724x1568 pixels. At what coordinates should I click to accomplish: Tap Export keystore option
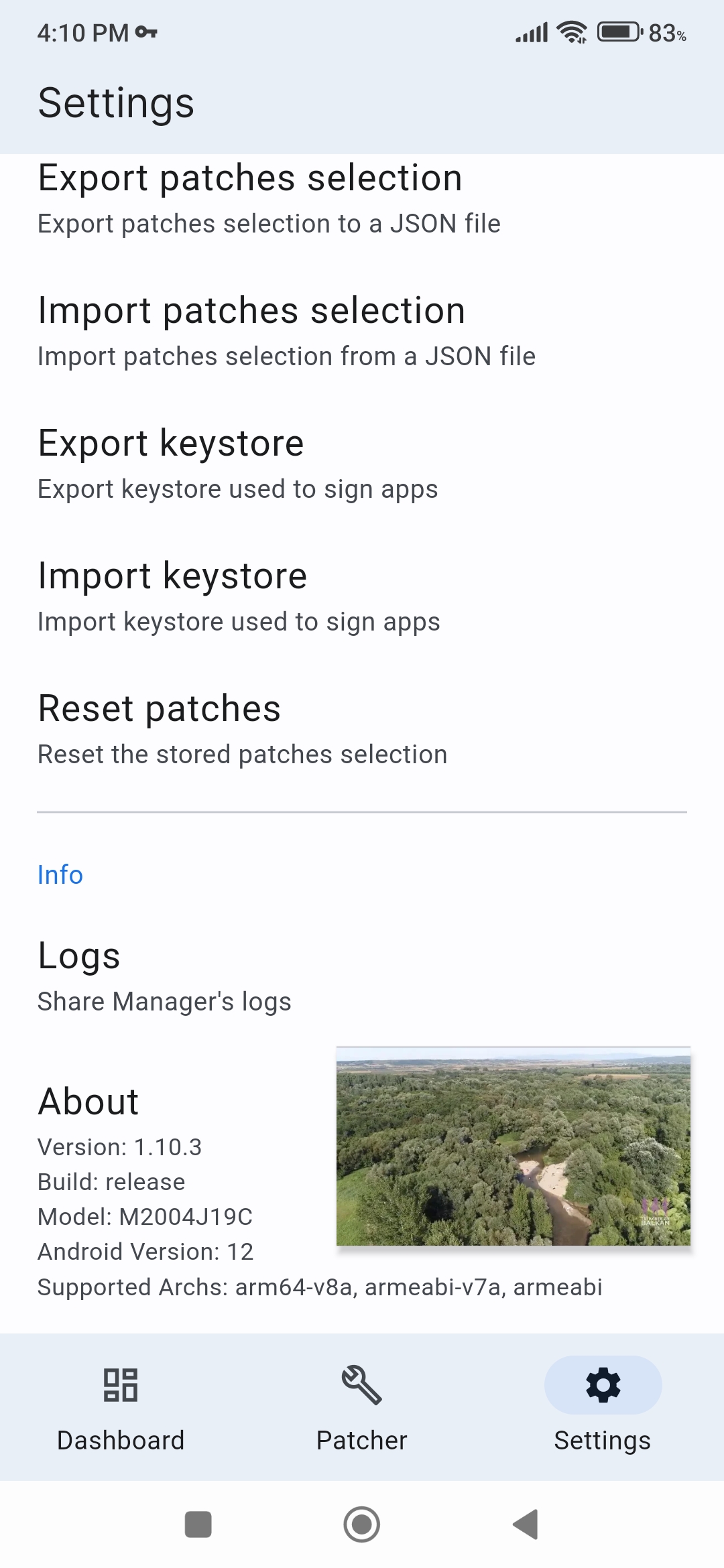[238, 463]
